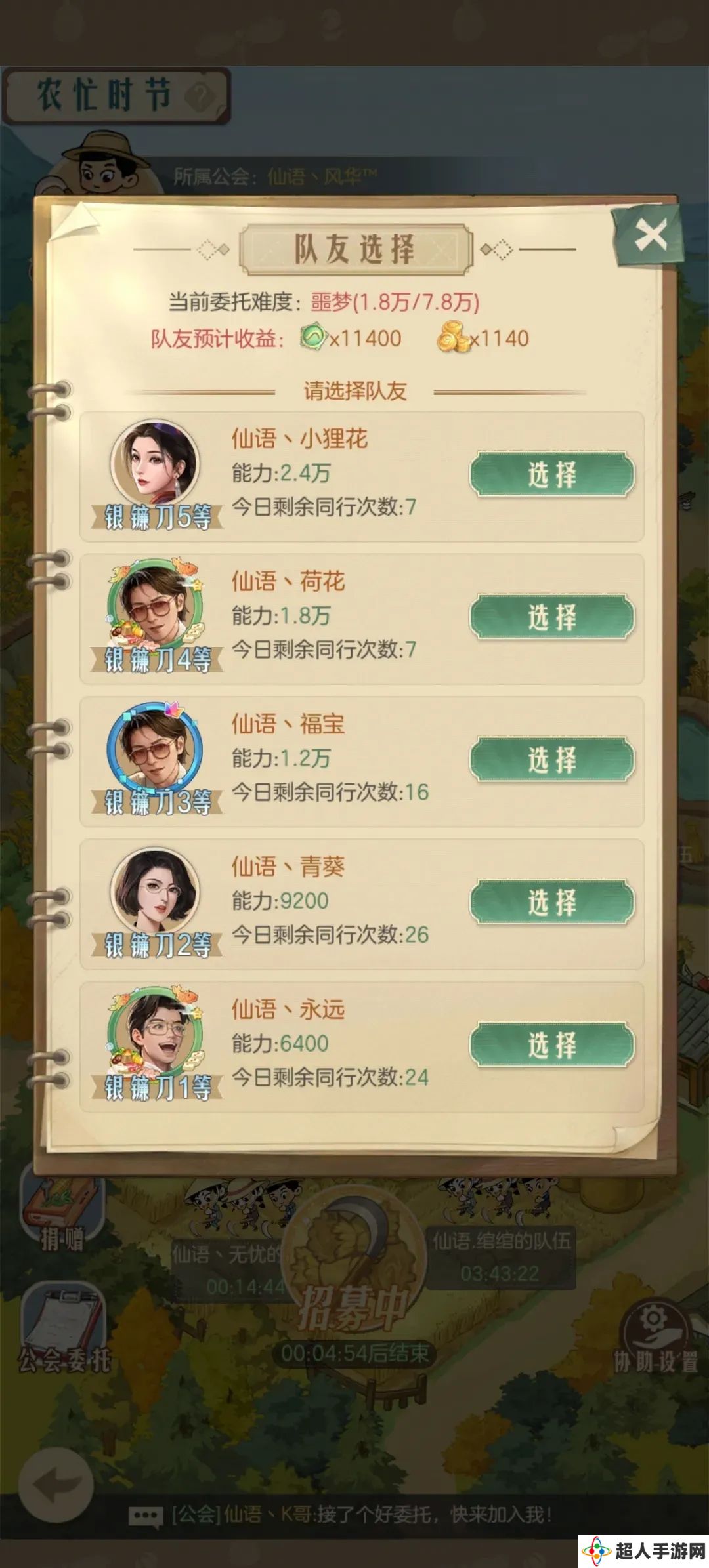Pick 仙语、青葵 as teammate
The image size is (709, 1568).
pyautogui.click(x=551, y=903)
